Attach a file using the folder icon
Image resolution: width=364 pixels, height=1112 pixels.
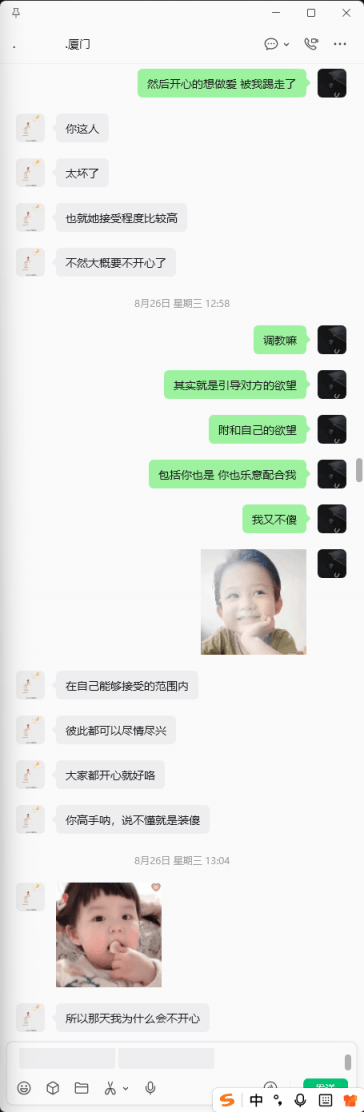[x=81, y=1088]
